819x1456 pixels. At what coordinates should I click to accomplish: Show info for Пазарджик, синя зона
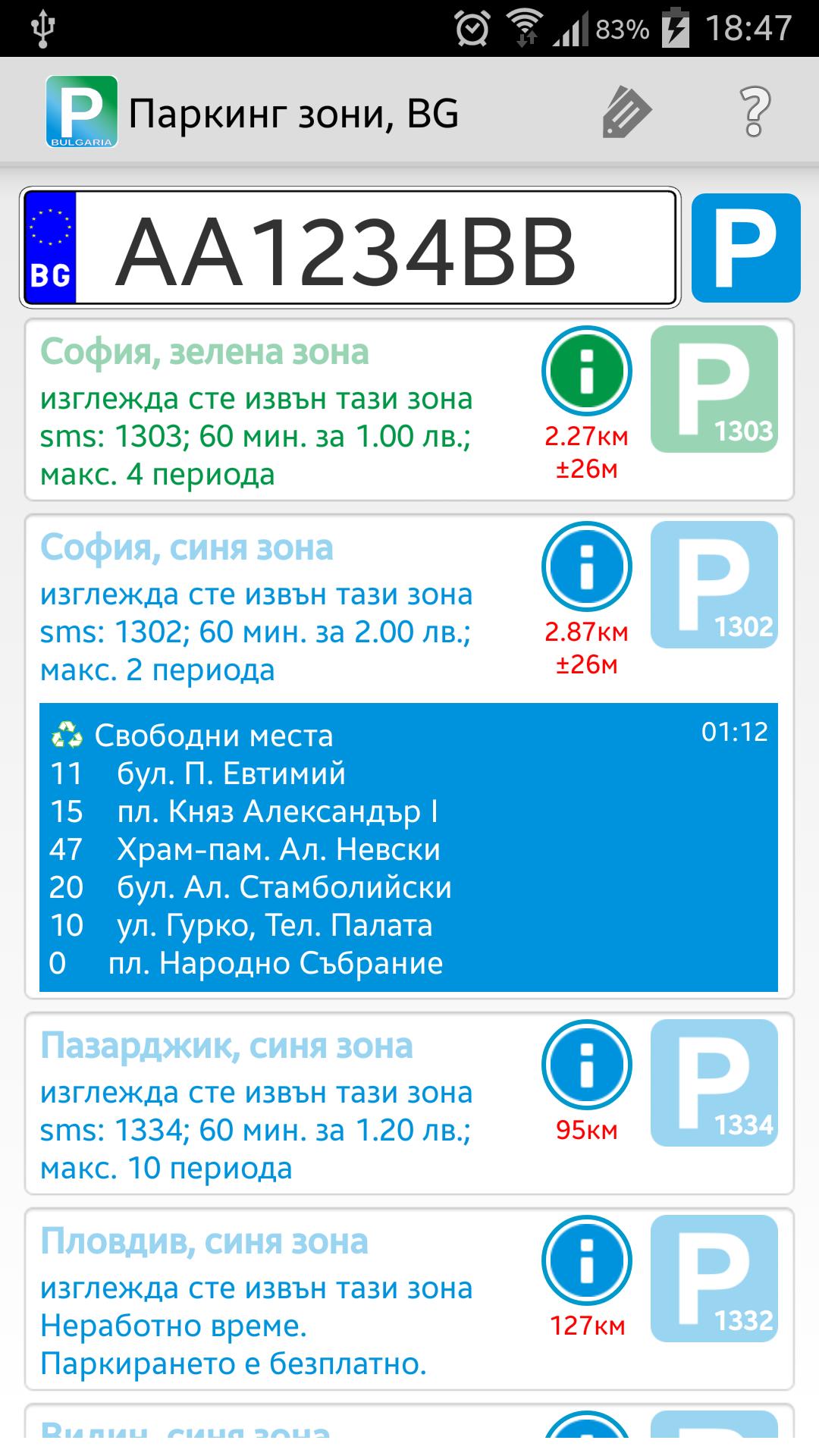click(x=587, y=1065)
